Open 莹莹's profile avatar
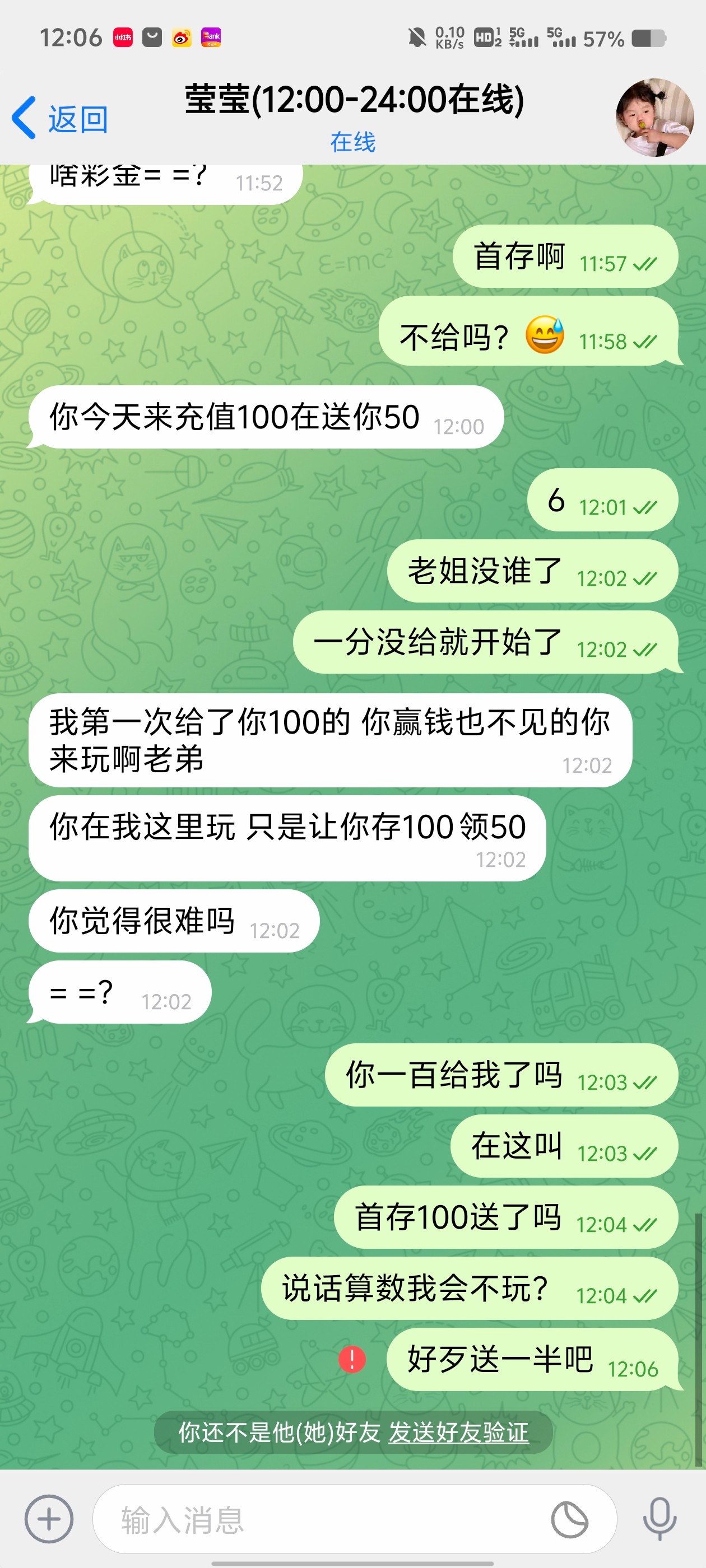Screen dimensions: 706x1568 point(654,117)
